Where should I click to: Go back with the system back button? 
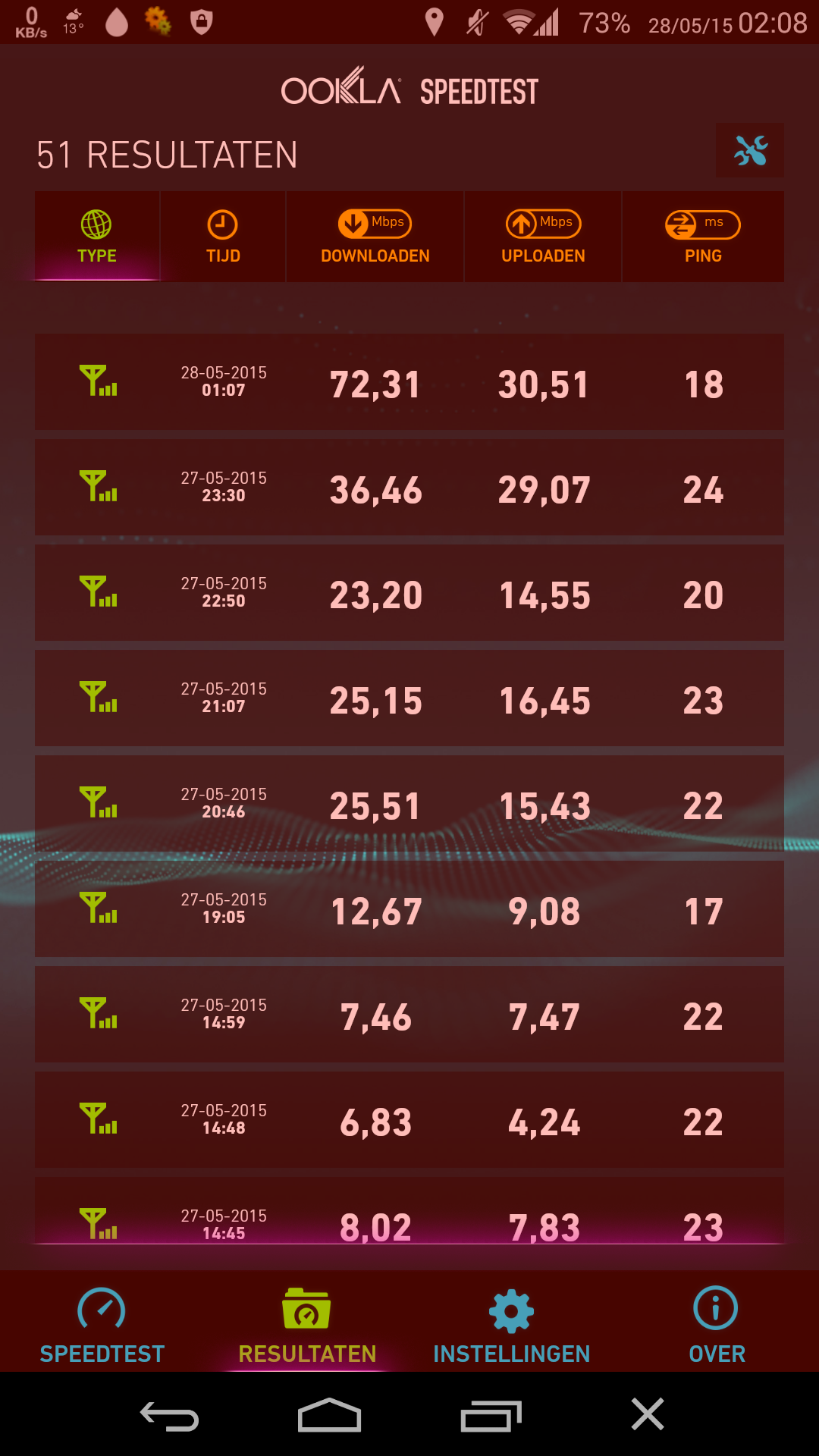point(169,1415)
